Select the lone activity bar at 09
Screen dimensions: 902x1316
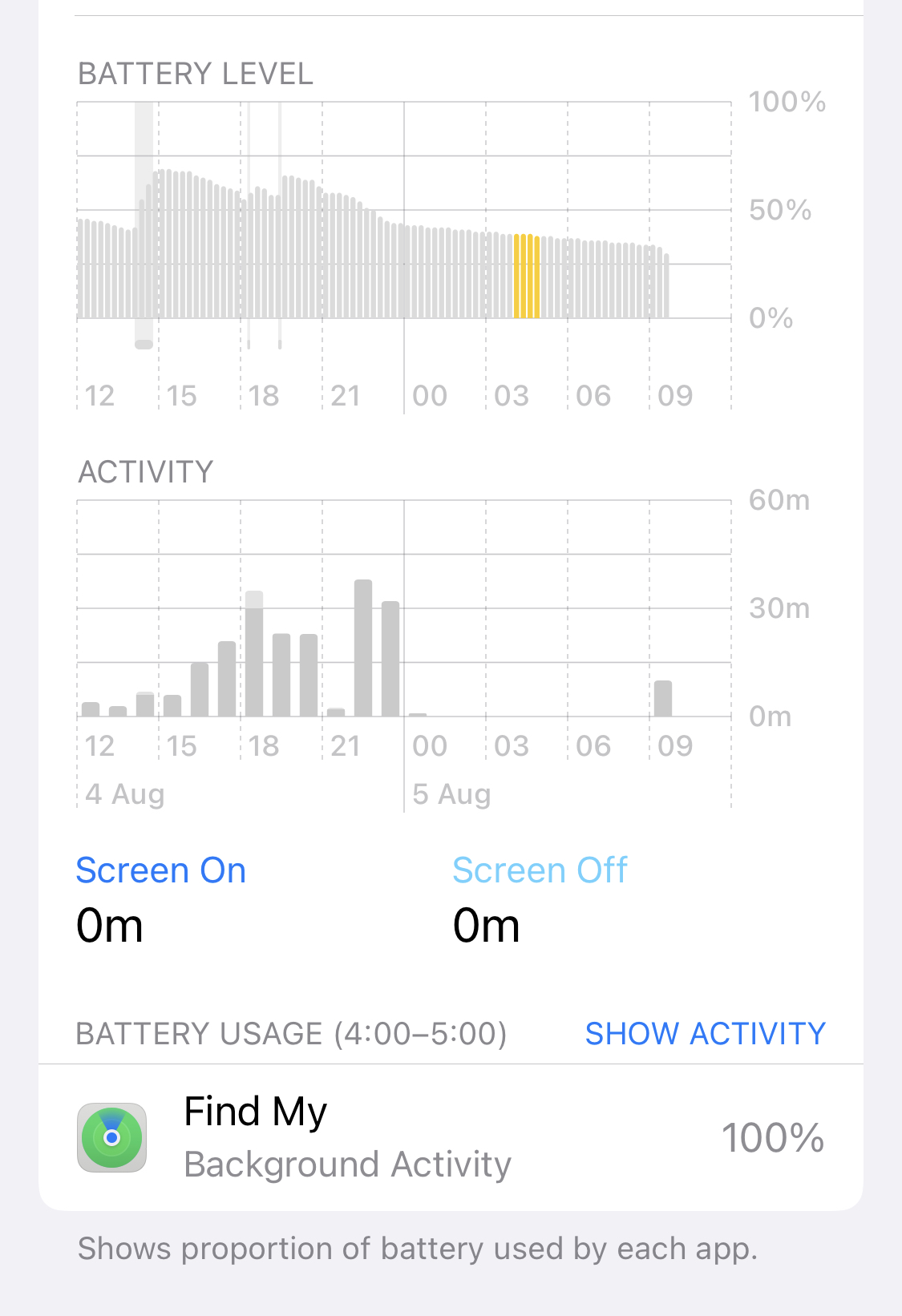pos(663,699)
